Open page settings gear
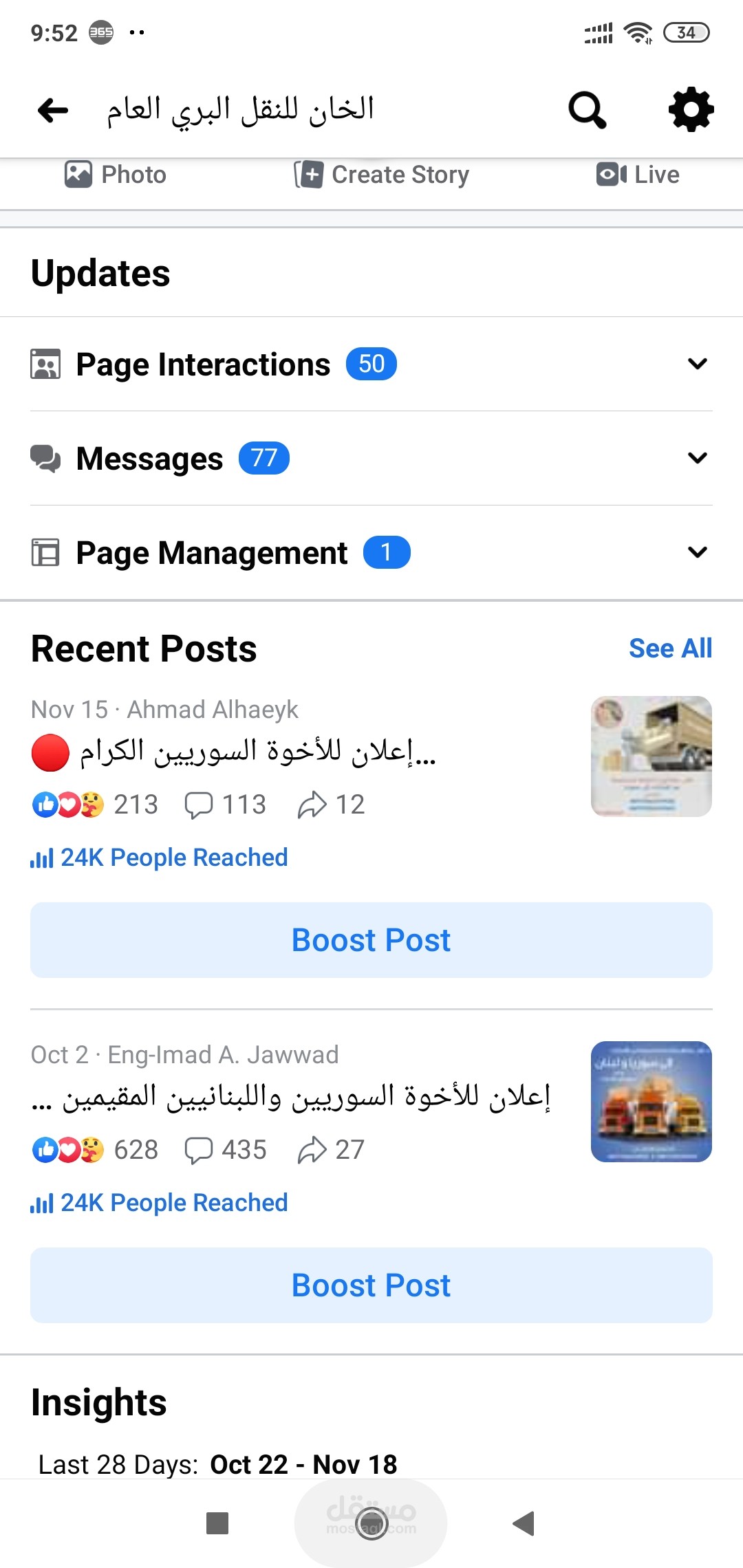Screen dimensions: 743x1568 [x=691, y=109]
